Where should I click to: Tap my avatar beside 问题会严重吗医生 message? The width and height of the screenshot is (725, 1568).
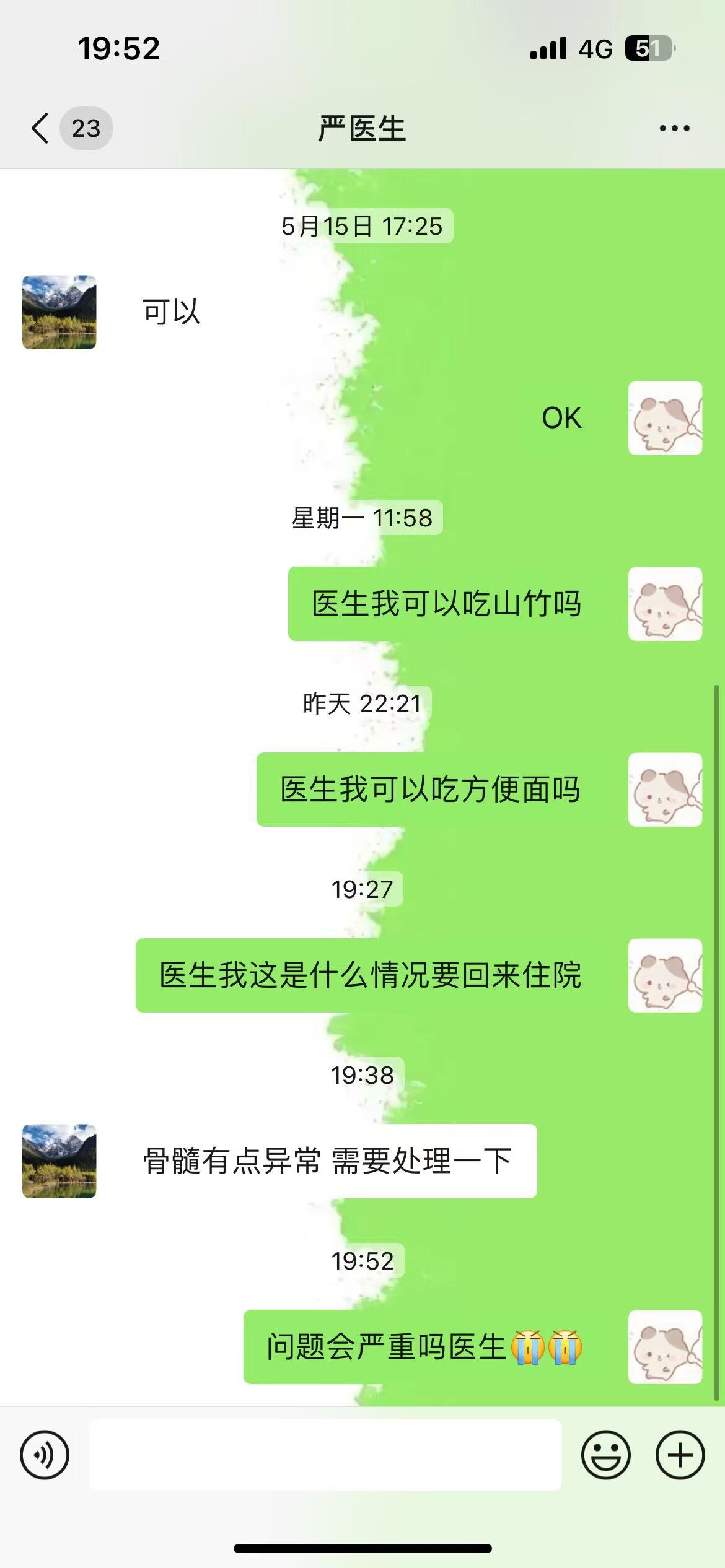[x=665, y=1347]
